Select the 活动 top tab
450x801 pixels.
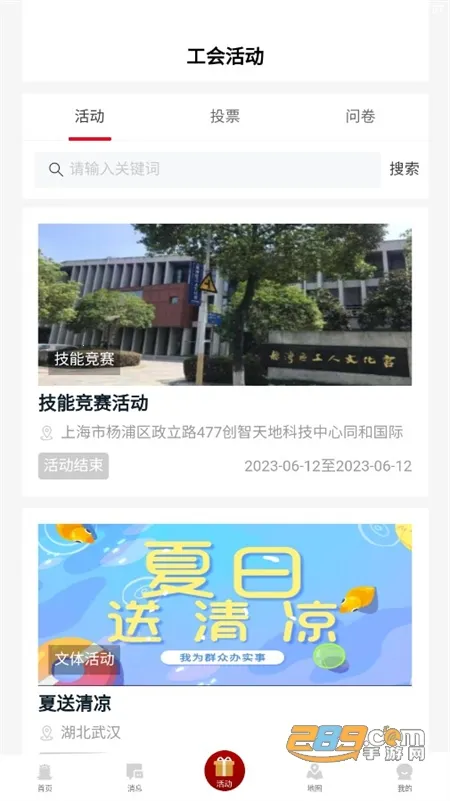pyautogui.click(x=89, y=116)
